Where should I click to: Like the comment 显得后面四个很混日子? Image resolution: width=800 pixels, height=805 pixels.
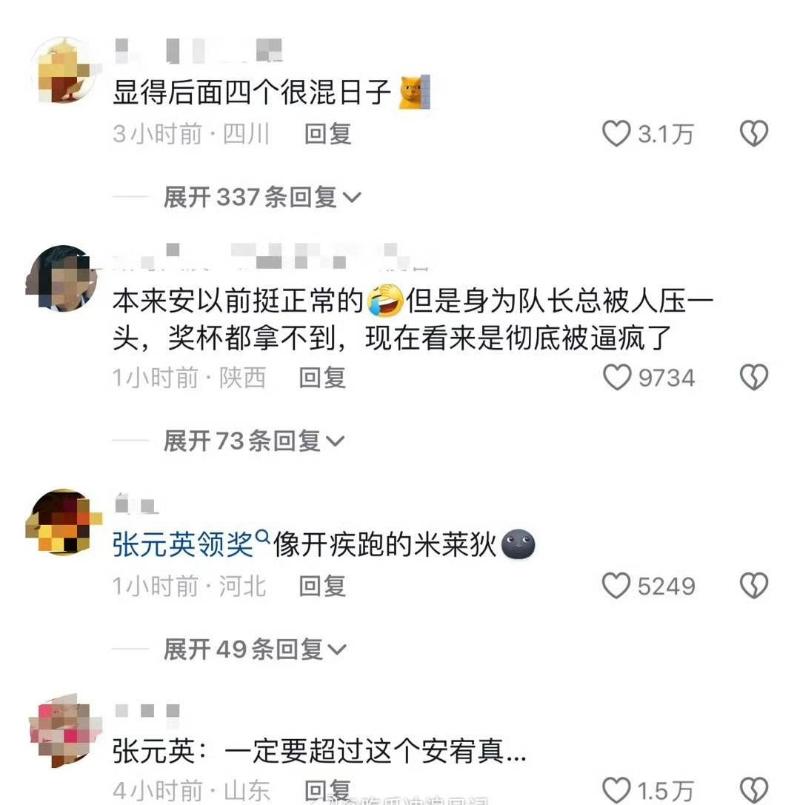click(616, 133)
